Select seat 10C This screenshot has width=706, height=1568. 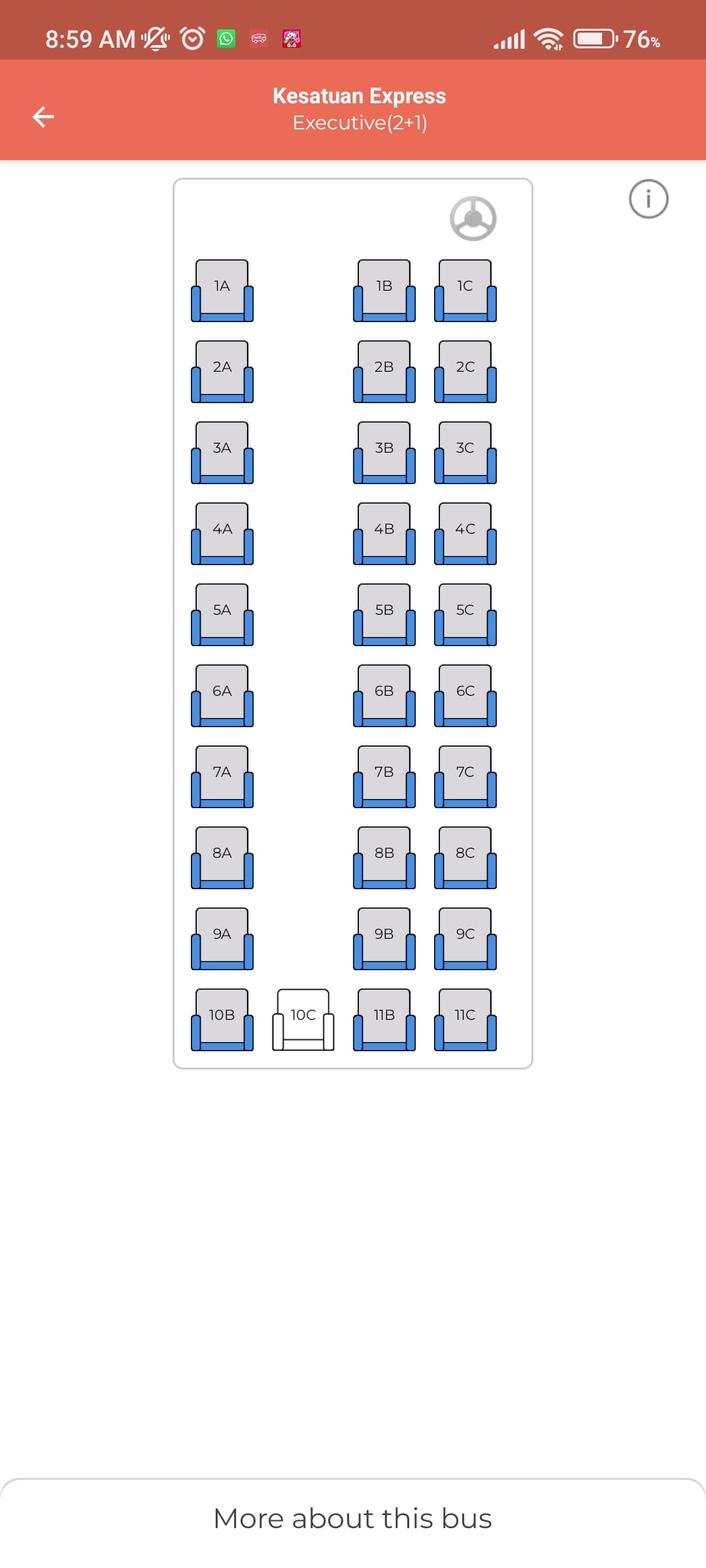click(x=303, y=1019)
